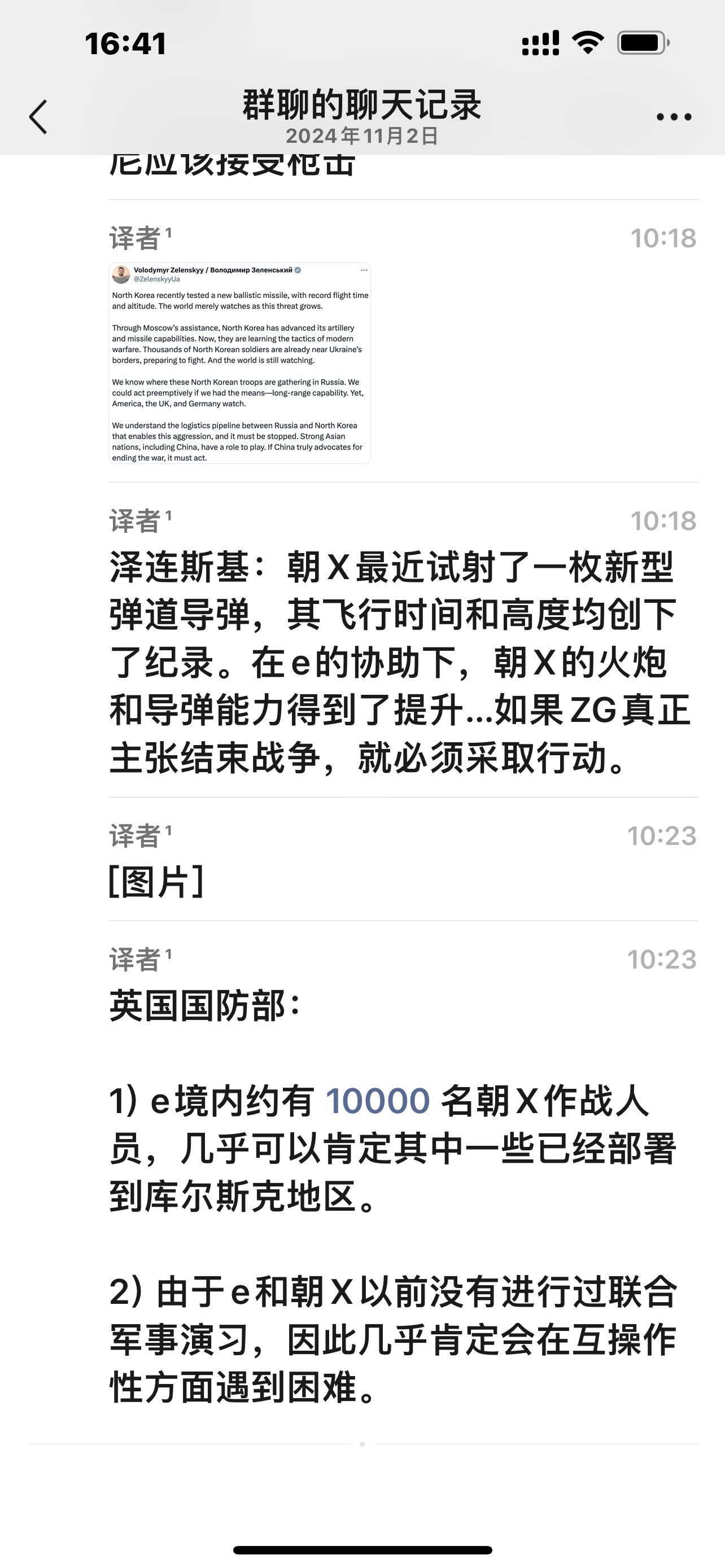Open the Zelenskyy tweet screenshot image

[x=240, y=363]
